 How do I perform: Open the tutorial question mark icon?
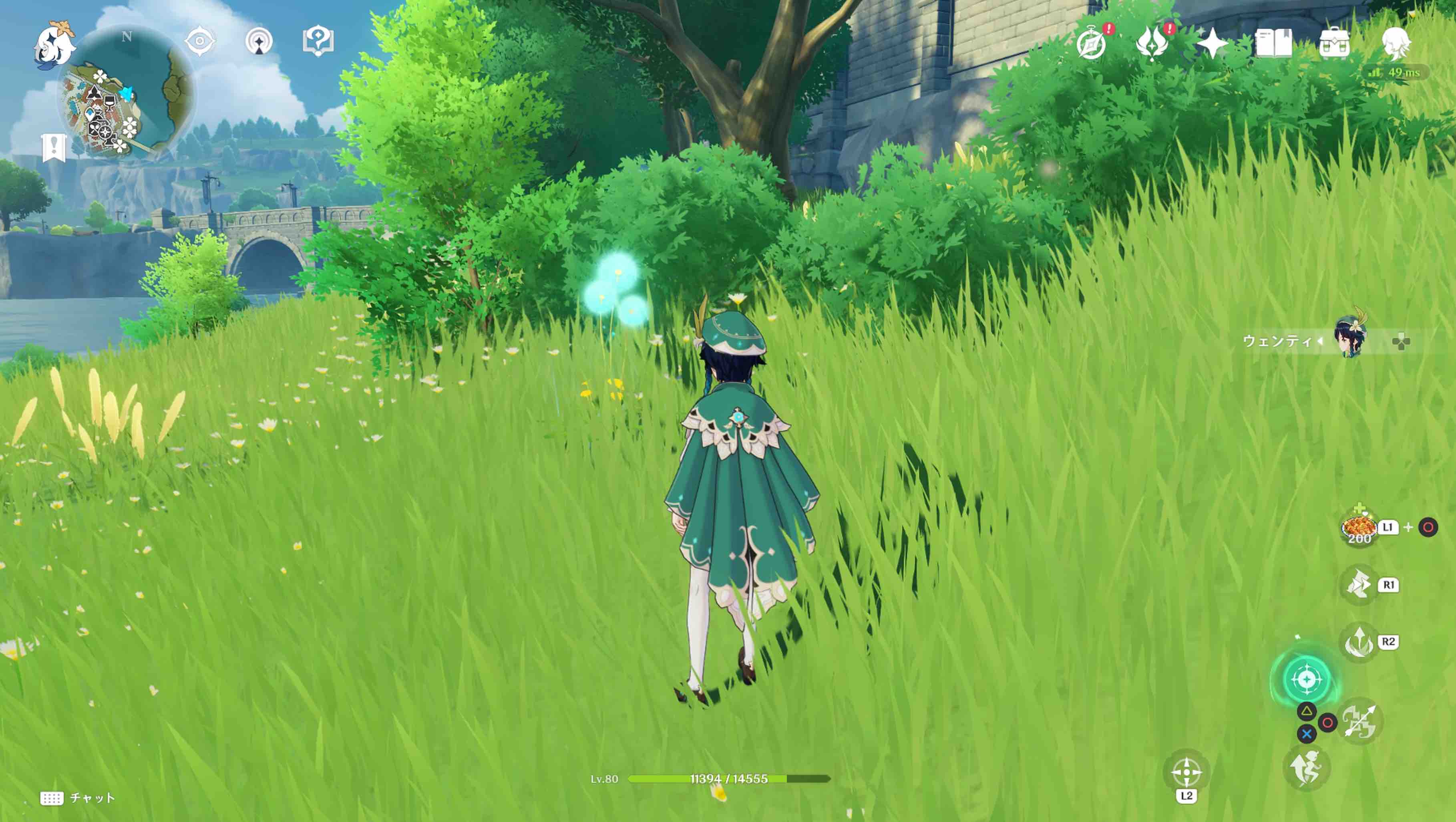click(318, 41)
